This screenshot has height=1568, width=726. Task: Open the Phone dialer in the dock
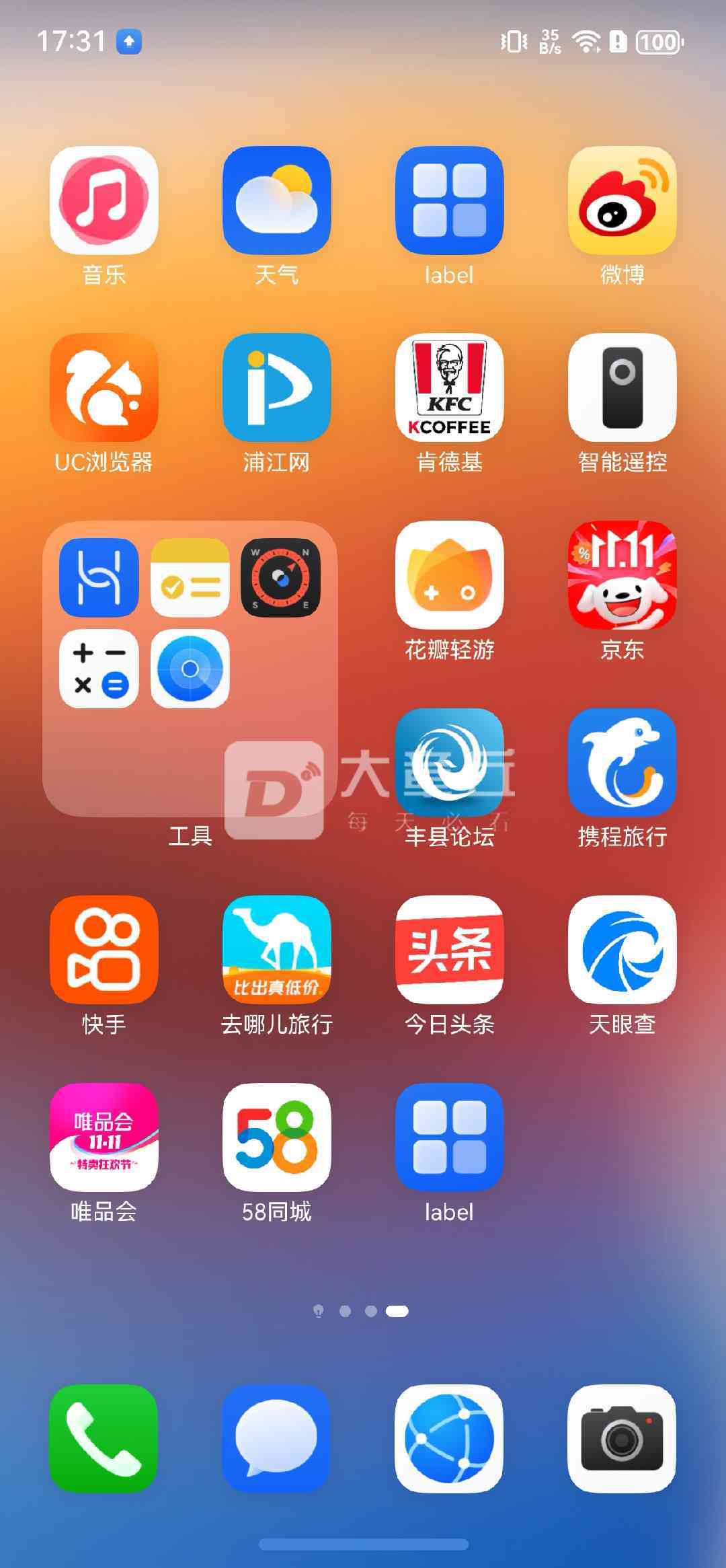tap(104, 1439)
